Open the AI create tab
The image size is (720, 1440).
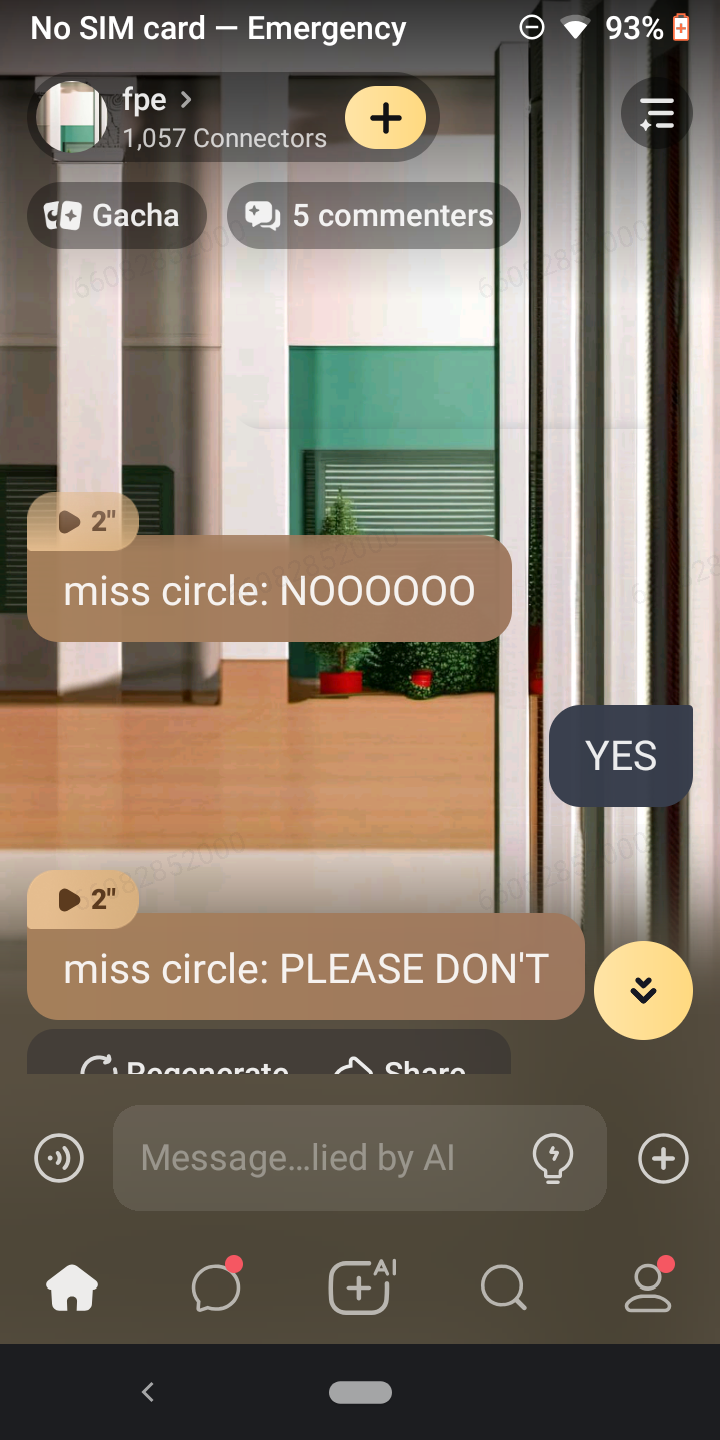pos(360,1287)
